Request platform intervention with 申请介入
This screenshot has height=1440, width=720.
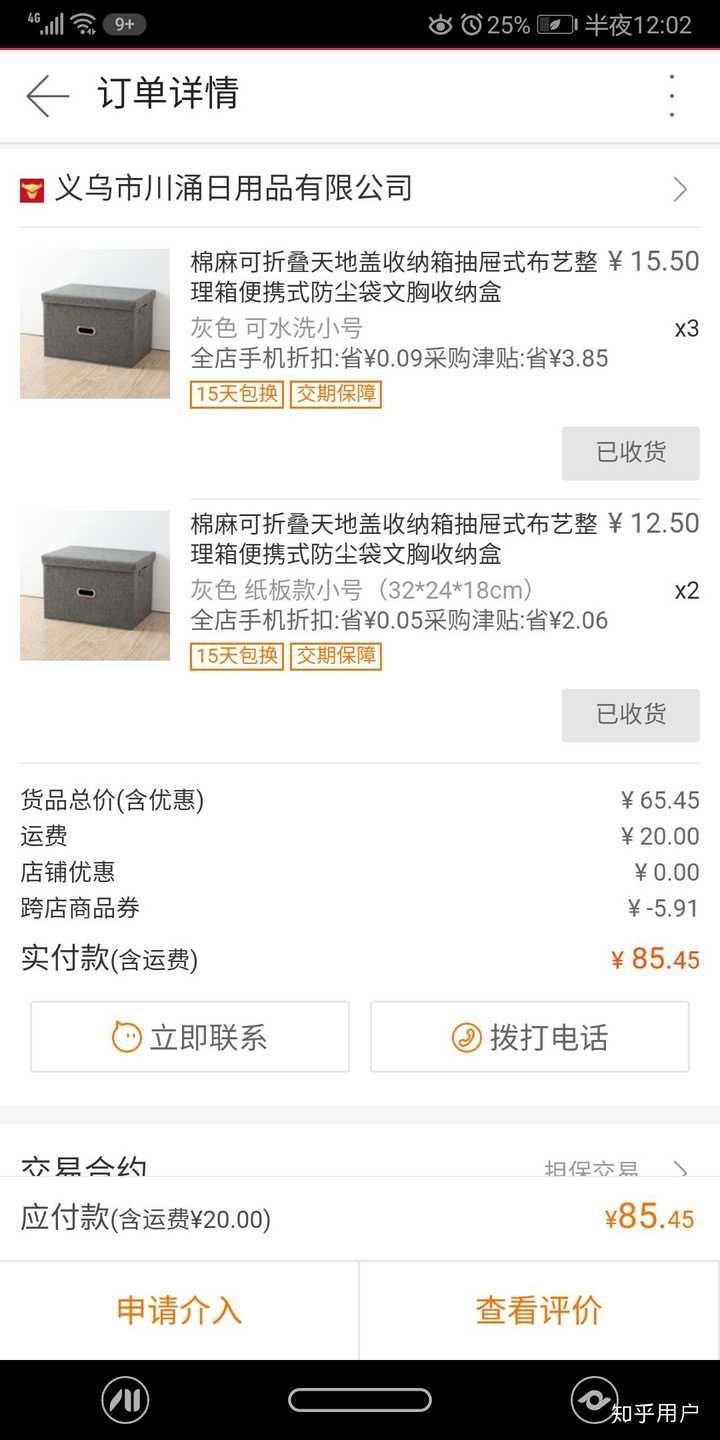[x=180, y=1310]
